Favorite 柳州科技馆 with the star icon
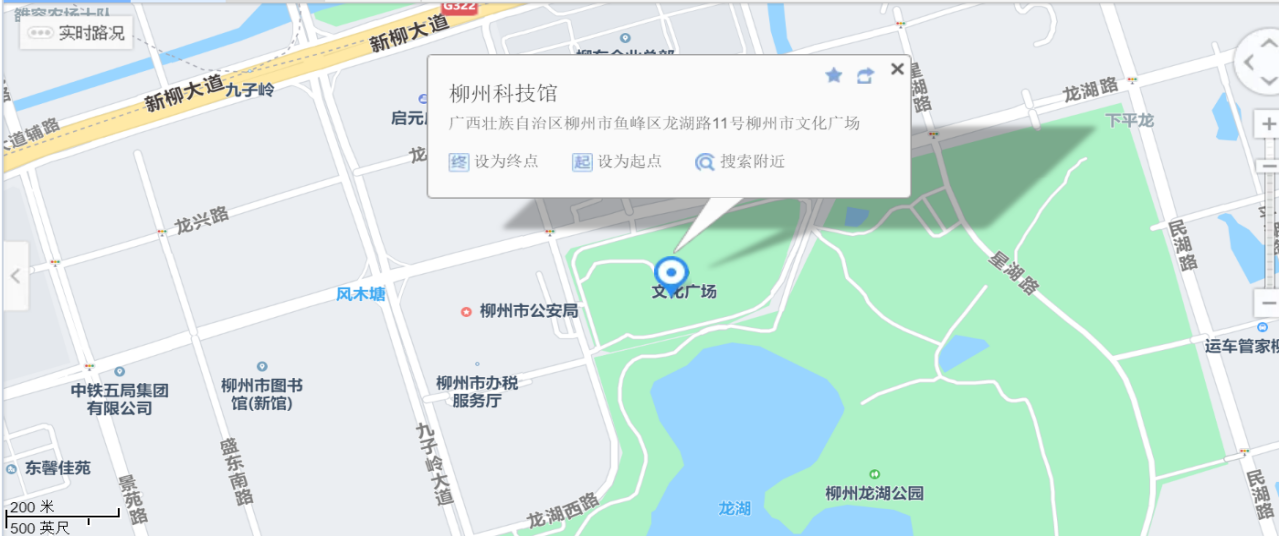The image size is (1279, 536). point(834,76)
